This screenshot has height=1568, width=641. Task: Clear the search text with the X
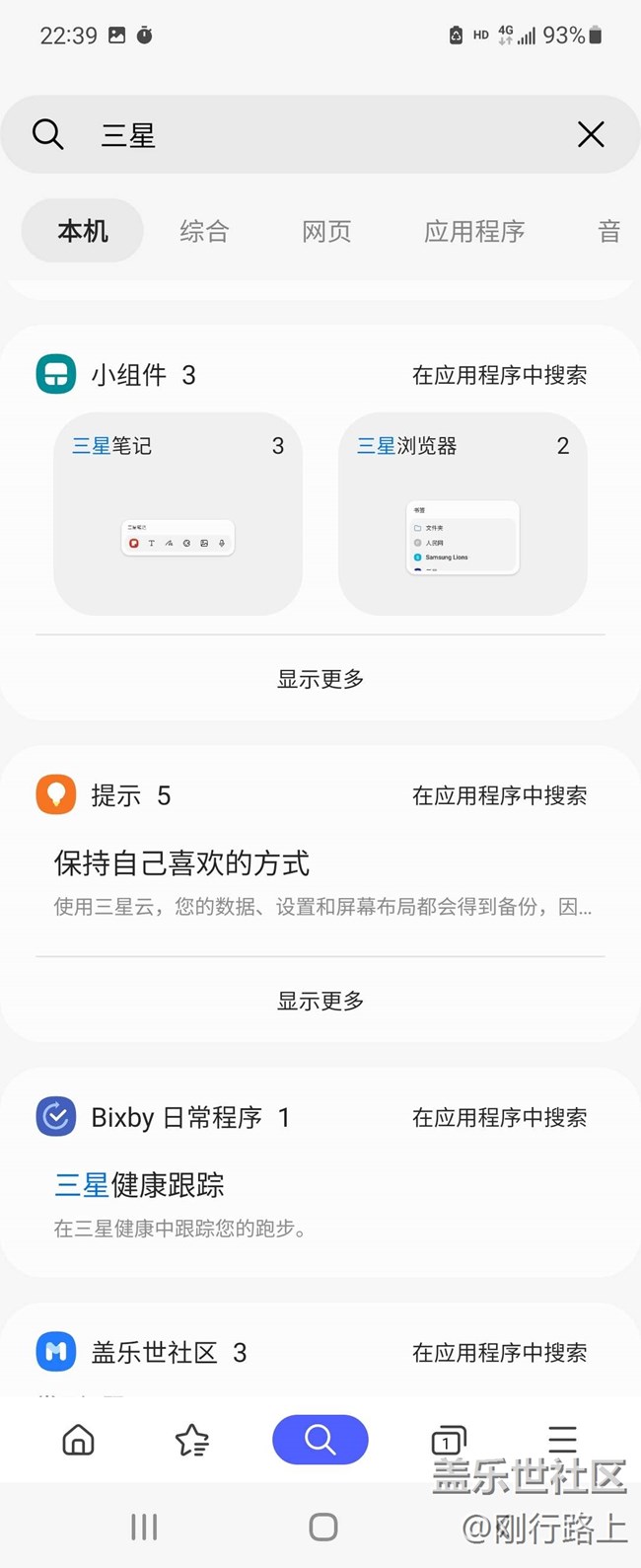point(591,134)
